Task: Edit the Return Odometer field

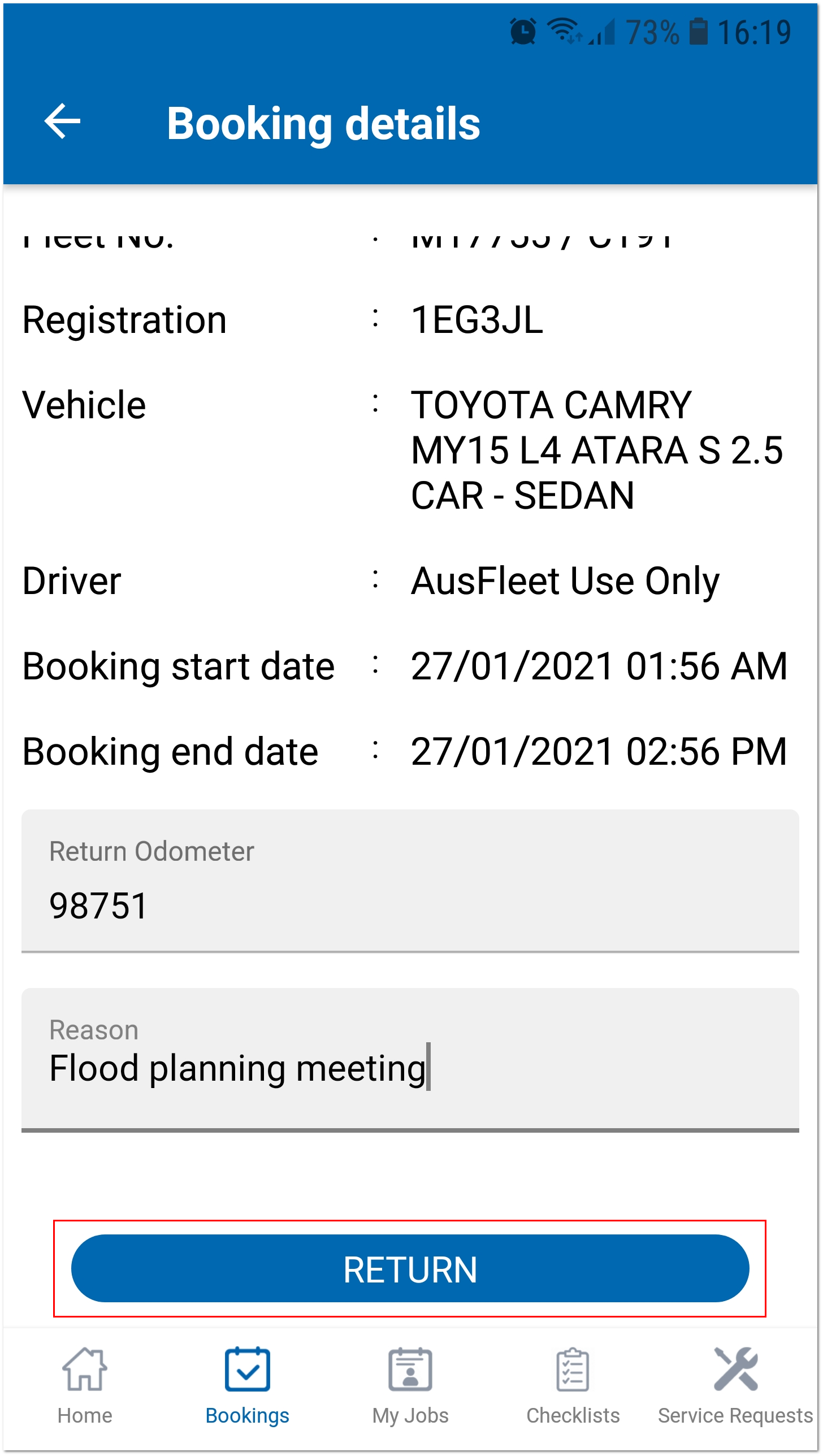Action: pos(410,881)
